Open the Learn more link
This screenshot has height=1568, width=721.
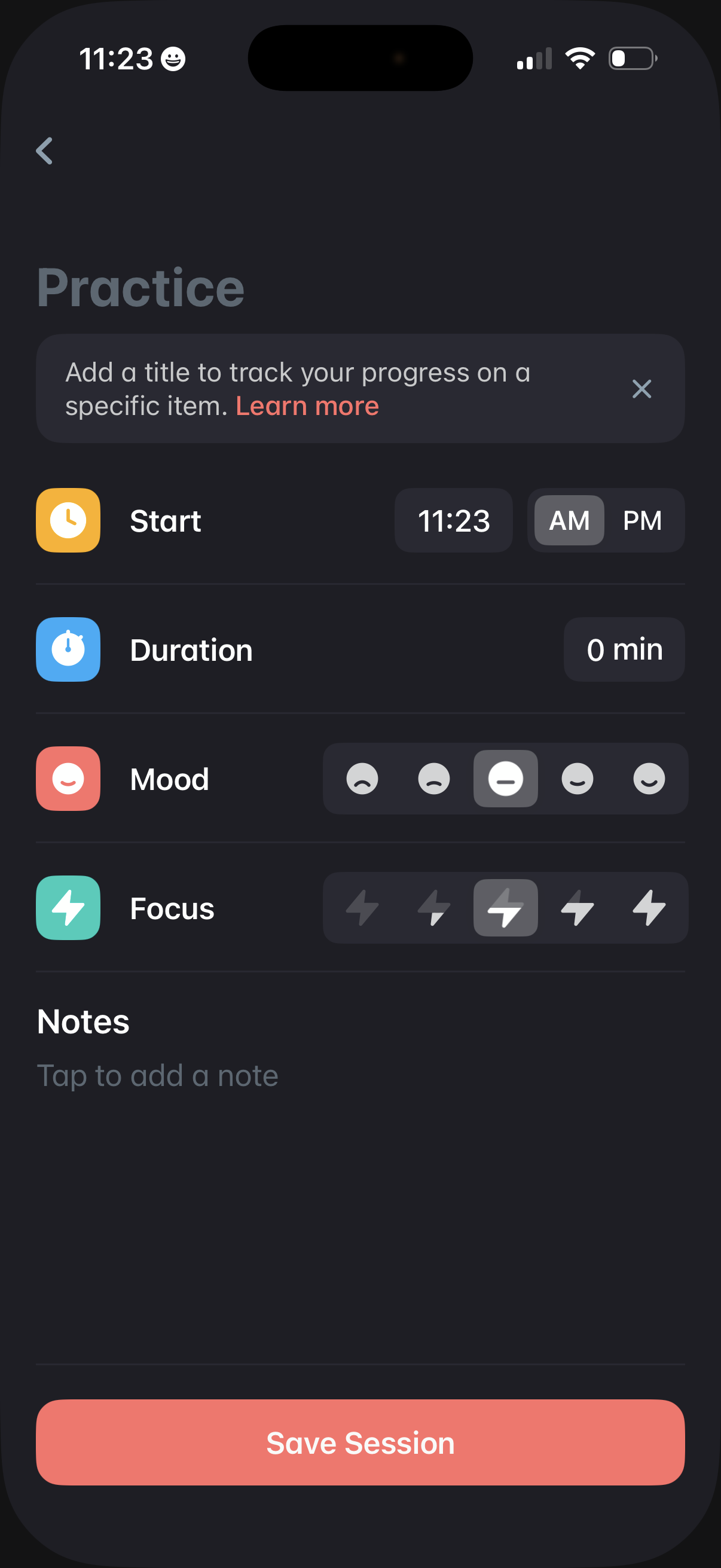point(307,406)
